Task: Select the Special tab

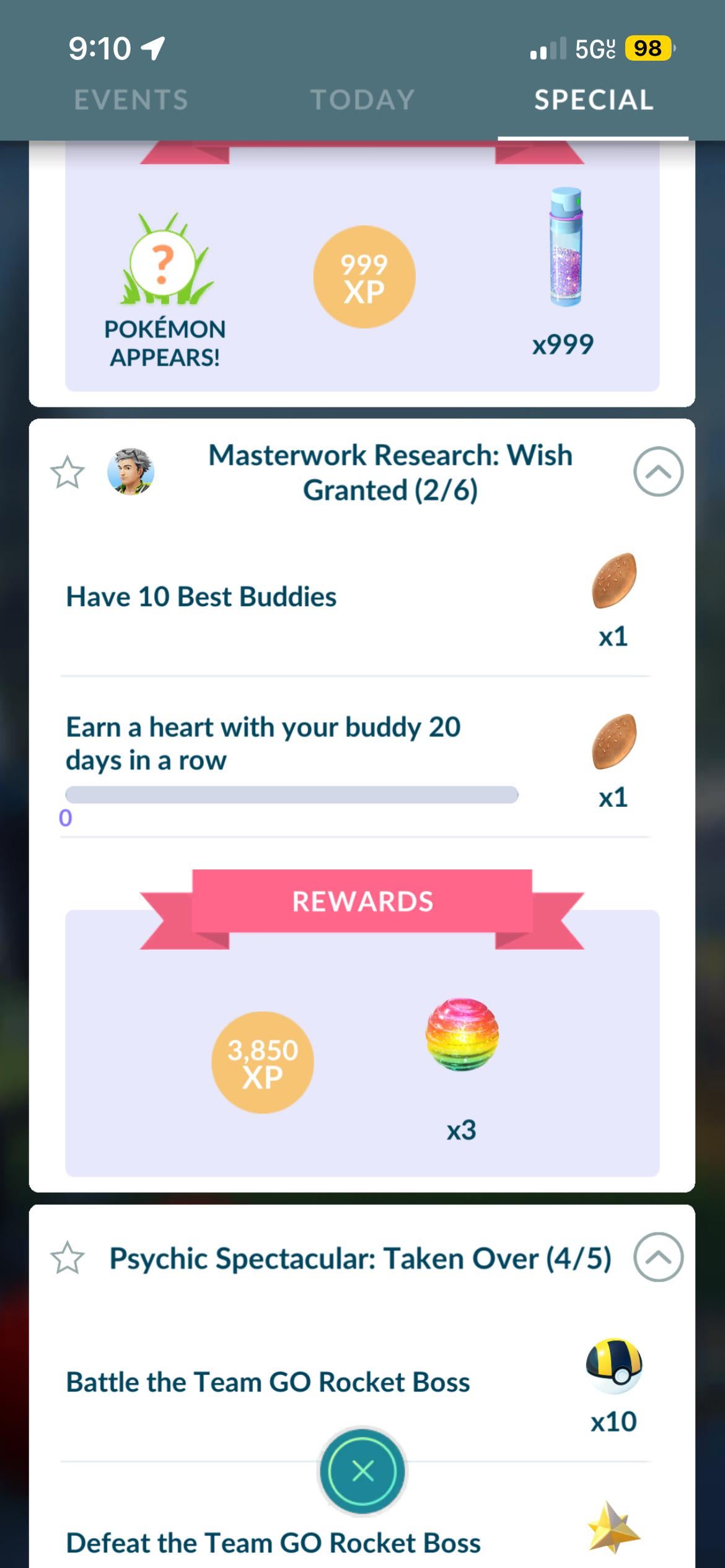Action: tap(594, 100)
